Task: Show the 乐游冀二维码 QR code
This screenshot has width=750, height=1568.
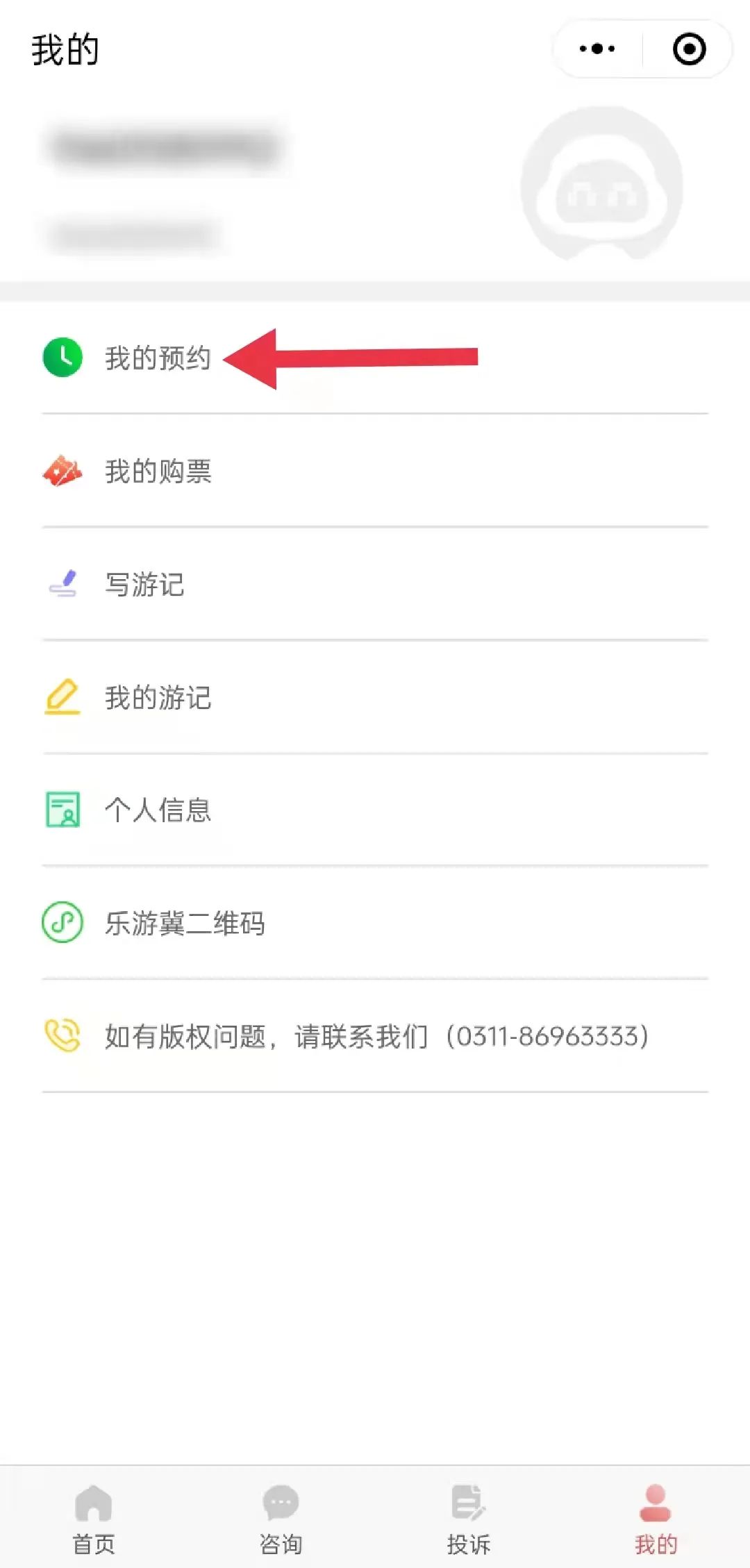Action: click(x=375, y=923)
